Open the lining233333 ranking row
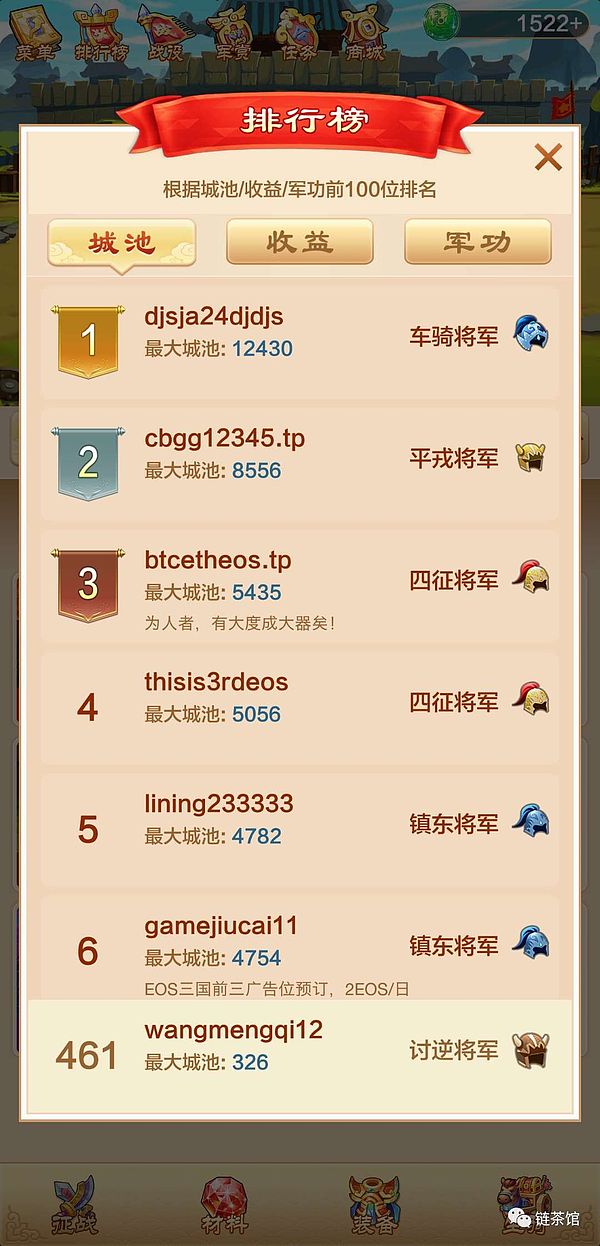 300,828
